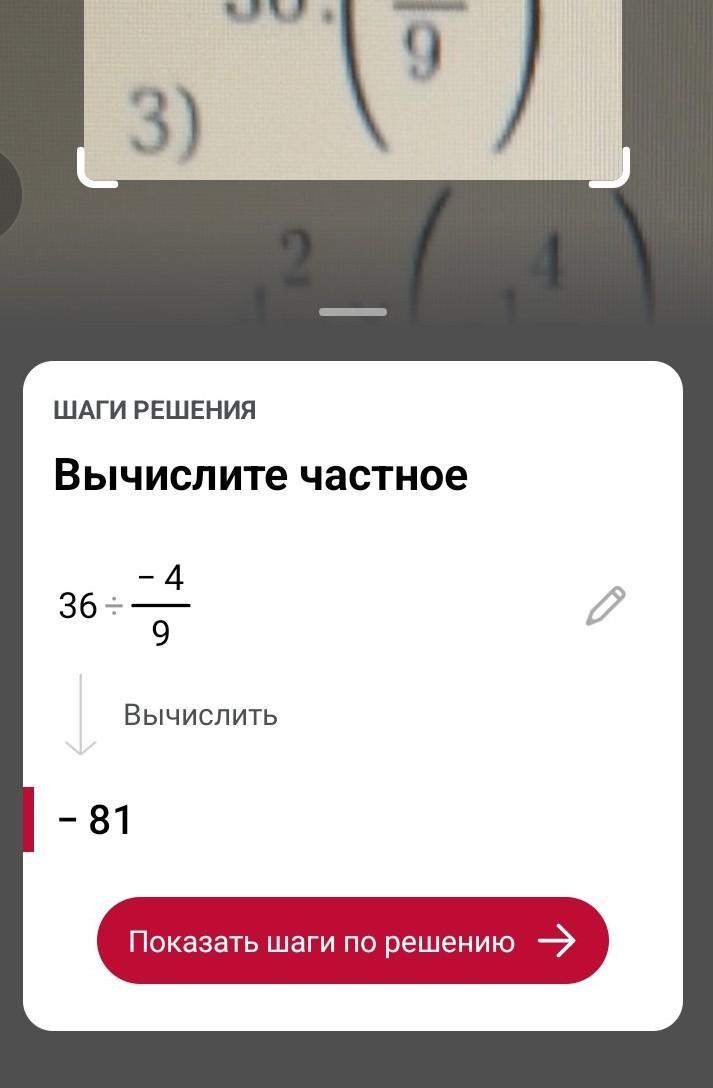
Task: Edit the expression with the pencil icon
Action: (605, 606)
